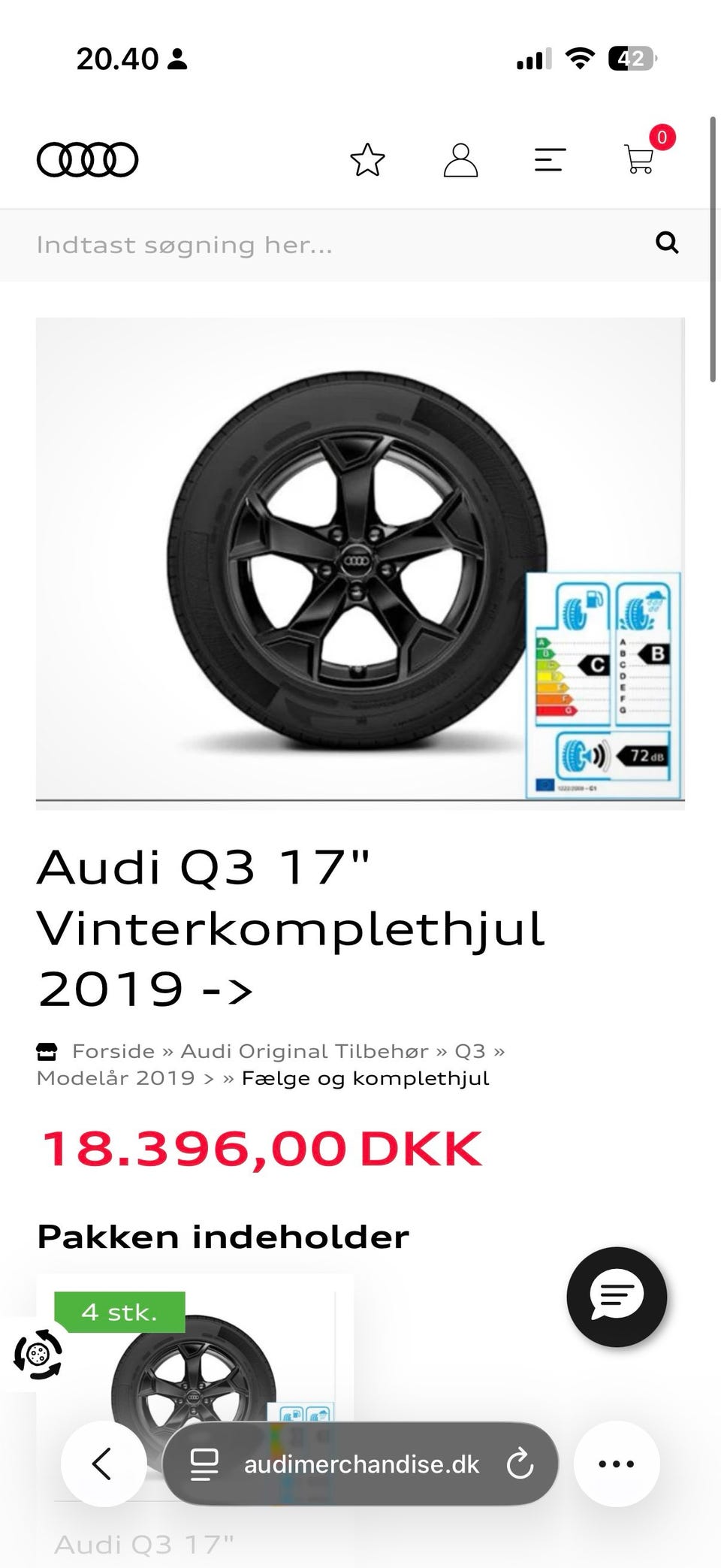Tap the magnifier search icon
This screenshot has width=721, height=1568.
tap(667, 243)
